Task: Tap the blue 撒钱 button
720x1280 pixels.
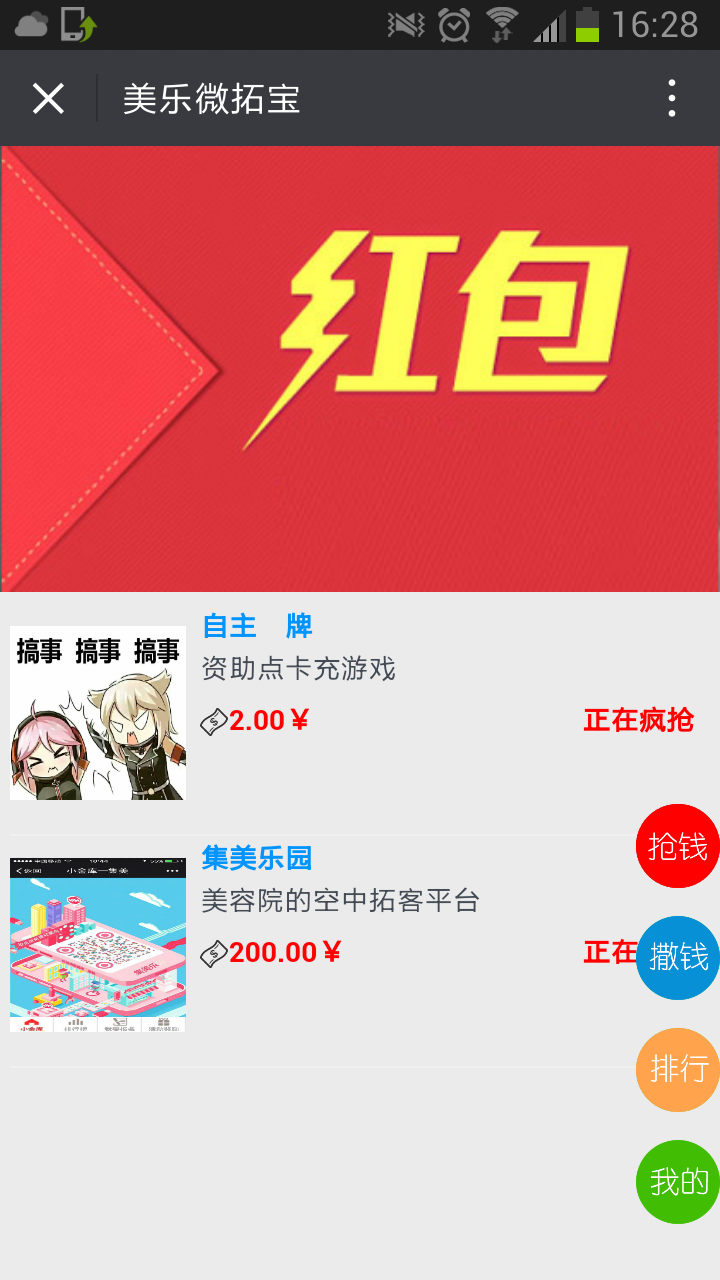Action: [x=678, y=958]
